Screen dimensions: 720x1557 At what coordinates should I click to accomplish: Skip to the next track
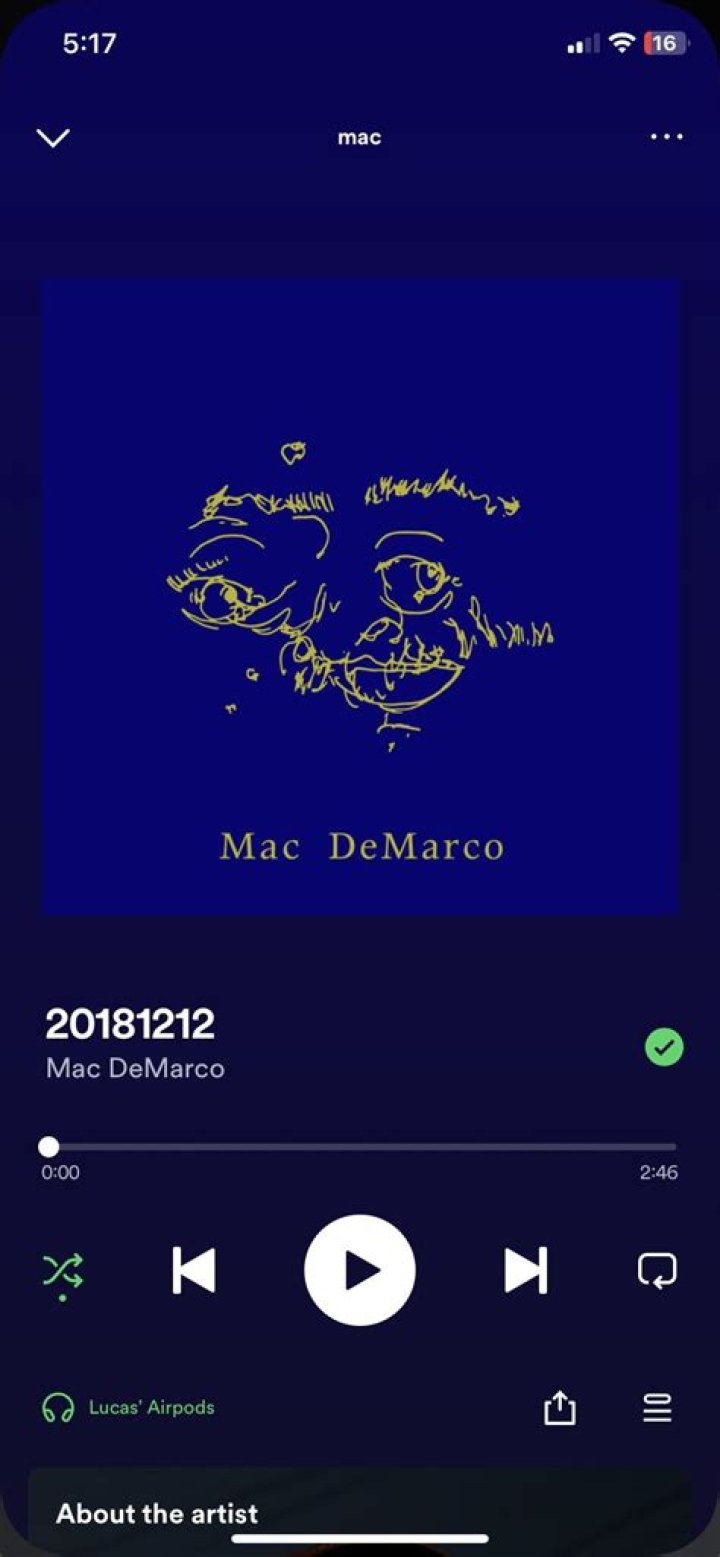(525, 1271)
